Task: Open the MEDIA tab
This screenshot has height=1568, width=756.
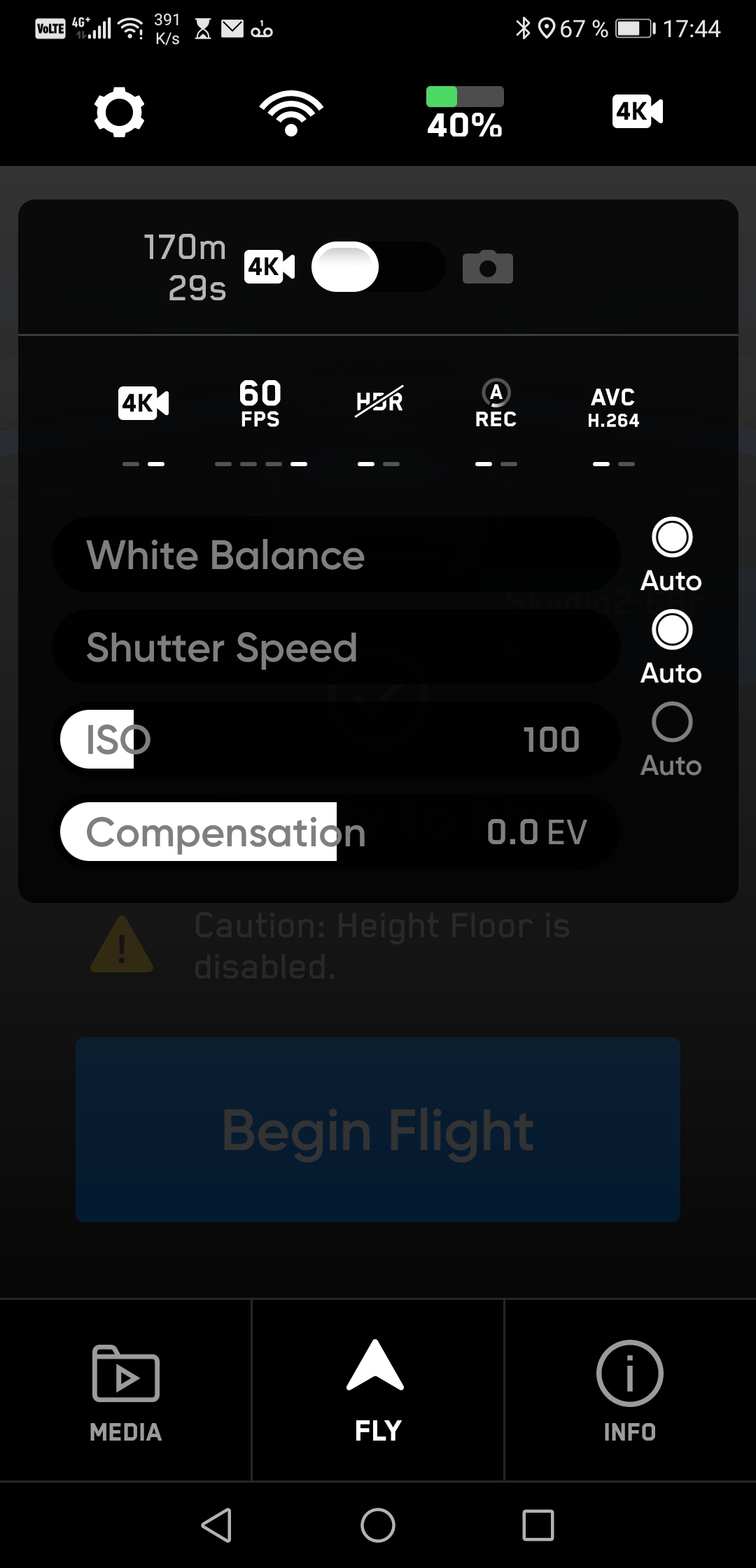Action: [x=126, y=1390]
